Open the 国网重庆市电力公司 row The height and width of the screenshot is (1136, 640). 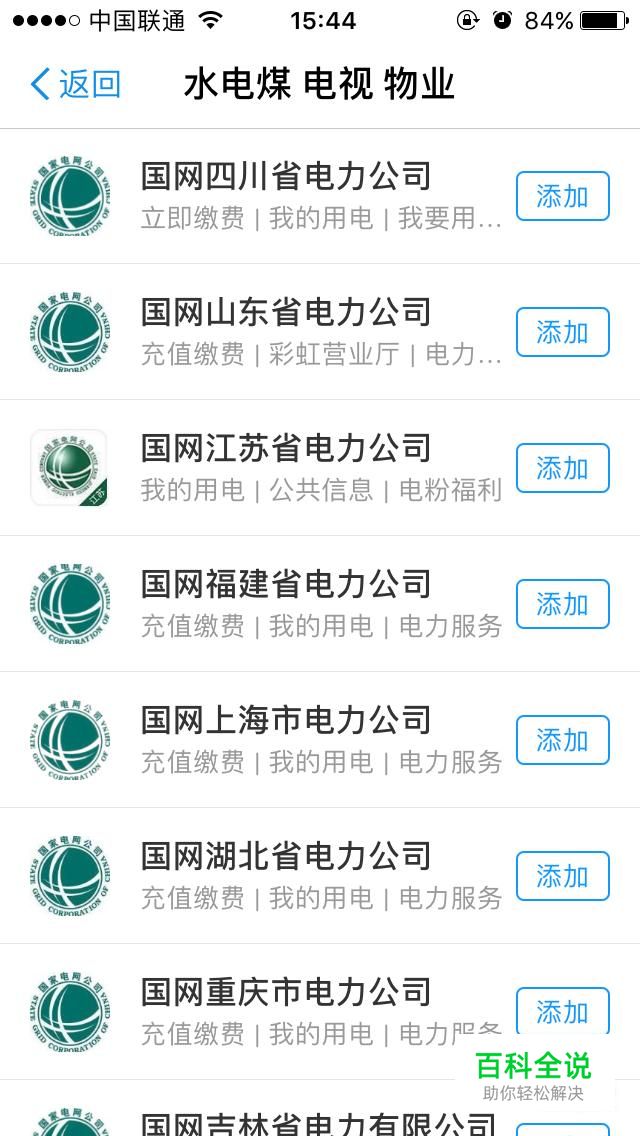[x=320, y=1011]
